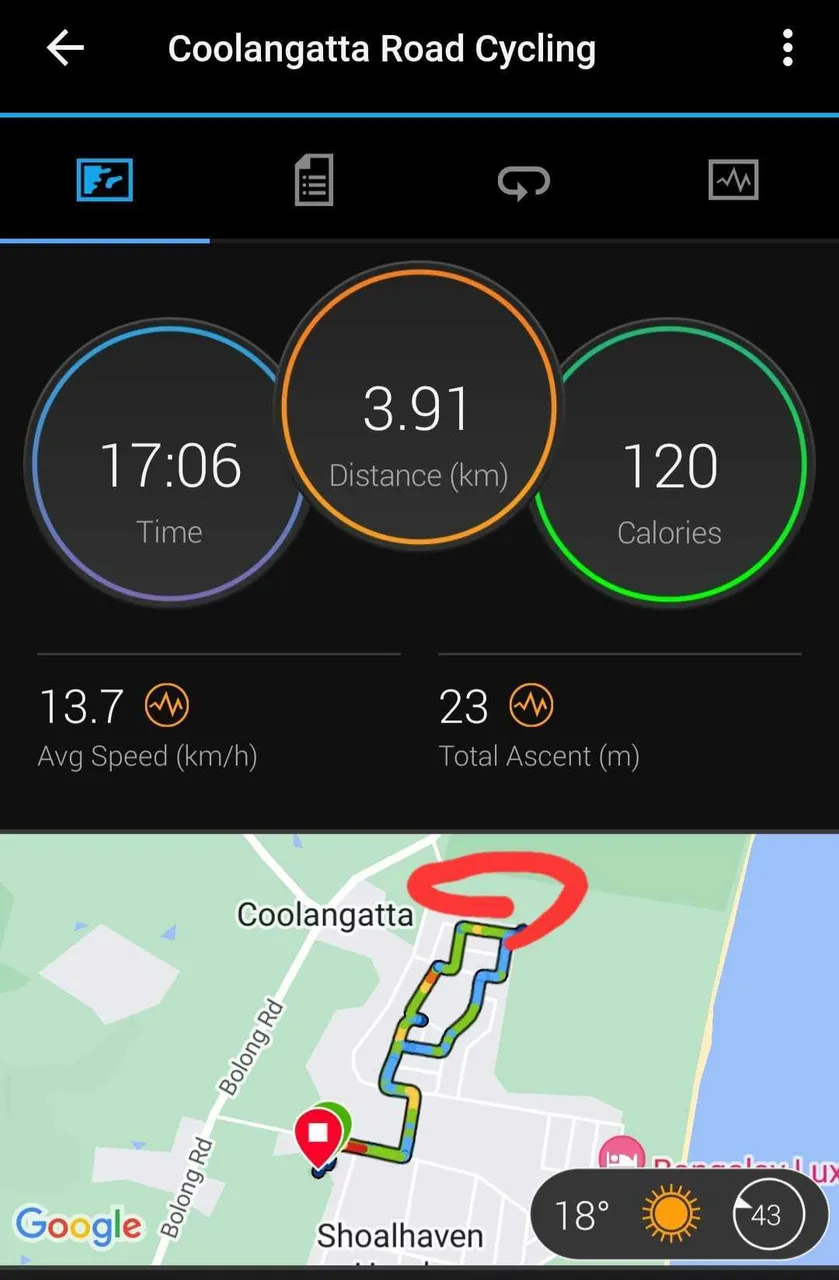Tap the chart icon beside Total Ascent
The image size is (839, 1280).
[x=531, y=707]
